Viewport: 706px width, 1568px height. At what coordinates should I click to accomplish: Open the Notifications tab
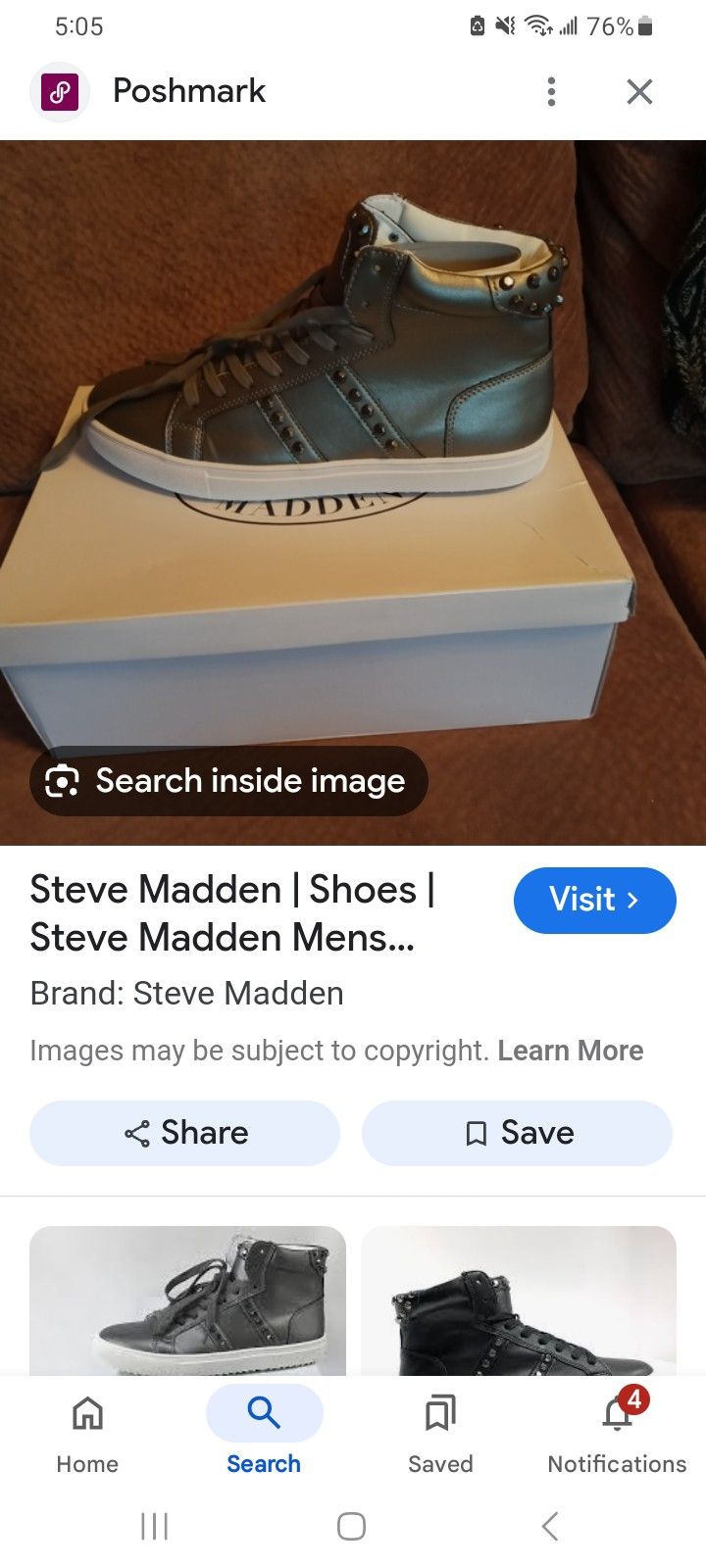(617, 1433)
